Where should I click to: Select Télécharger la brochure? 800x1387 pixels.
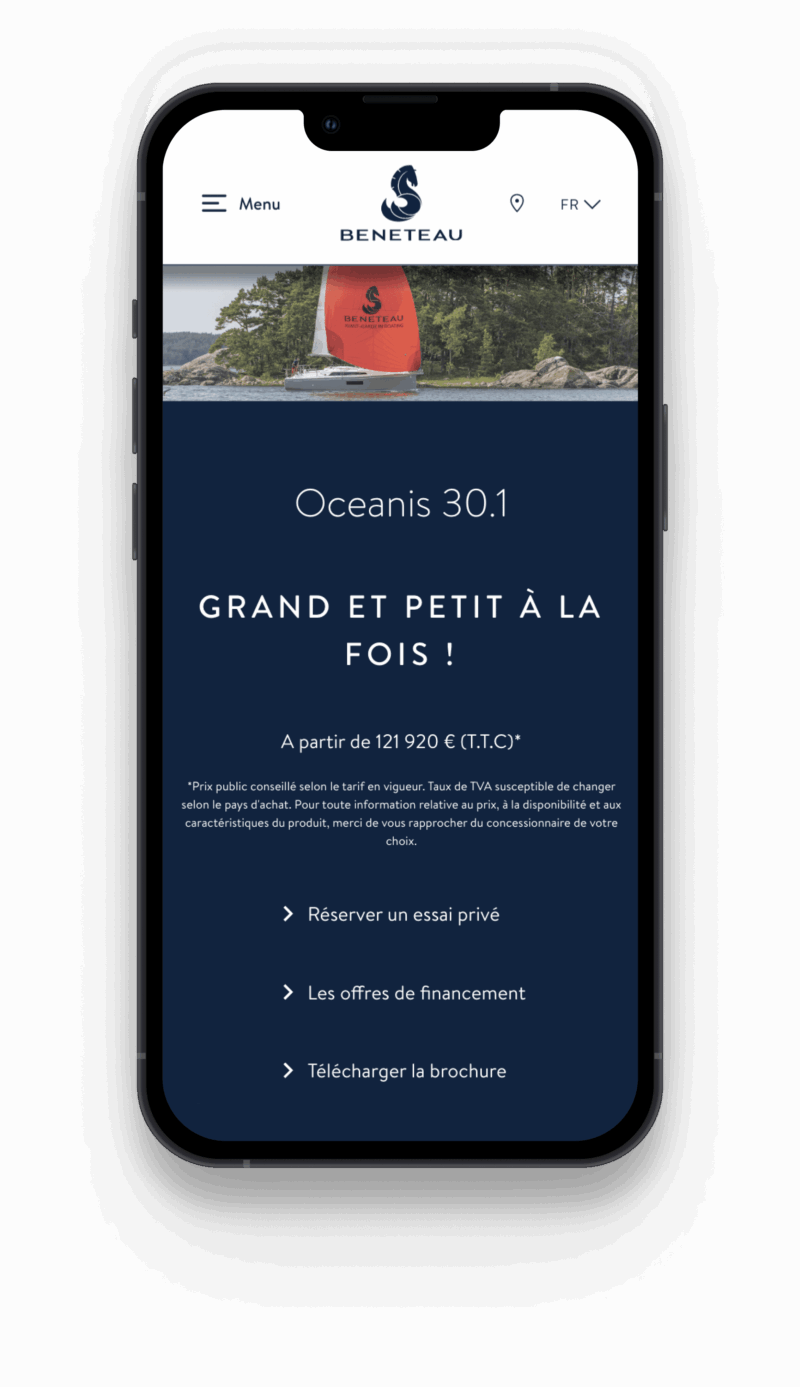tap(406, 1071)
